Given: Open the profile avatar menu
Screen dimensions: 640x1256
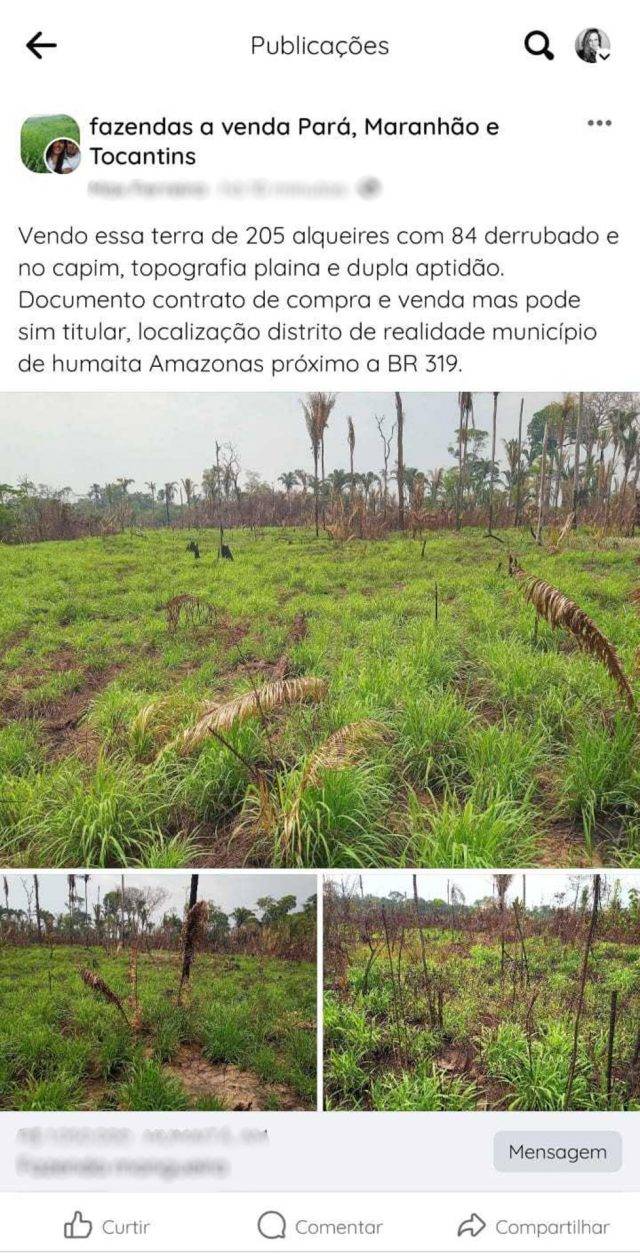Looking at the screenshot, I should pyautogui.click(x=592, y=45).
